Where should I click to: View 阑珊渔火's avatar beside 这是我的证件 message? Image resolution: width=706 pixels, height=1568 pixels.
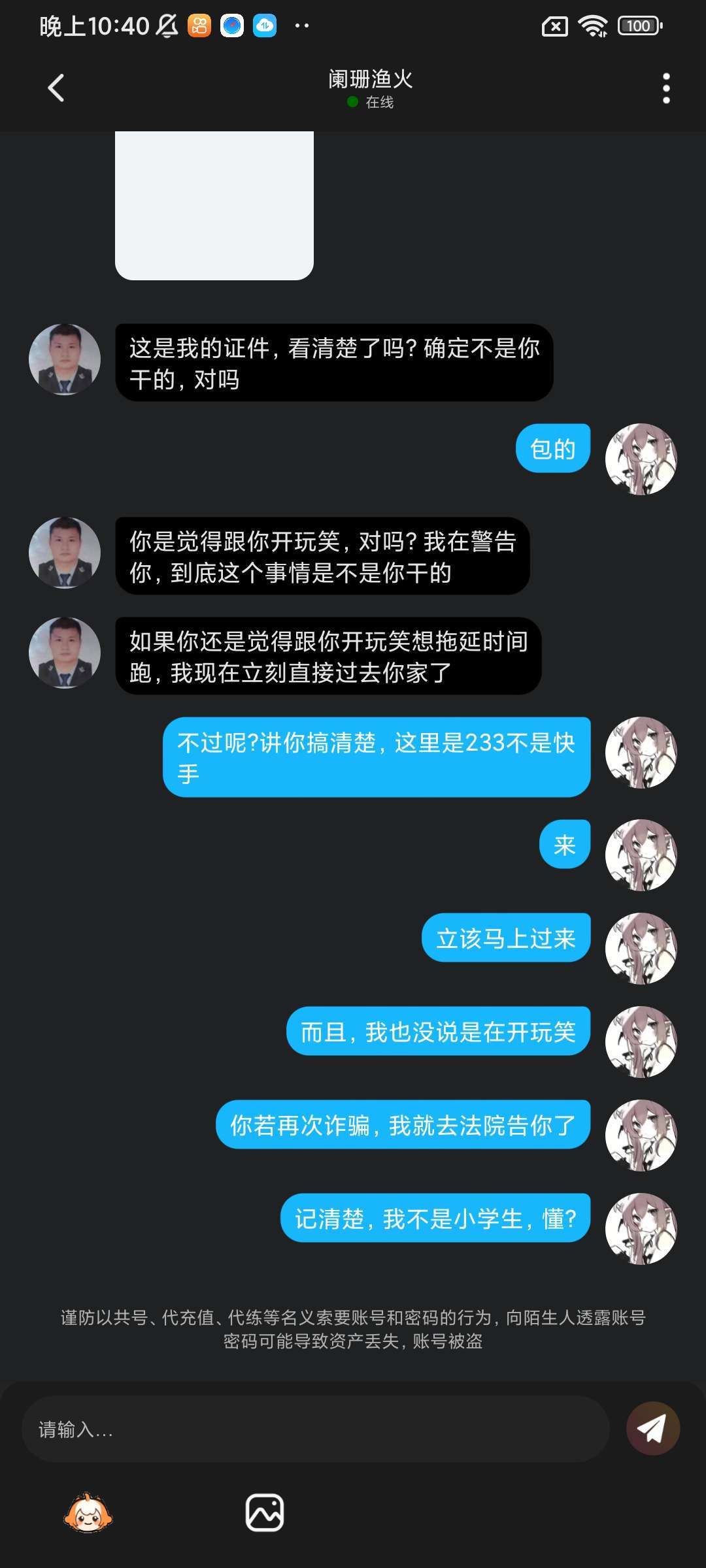65,359
